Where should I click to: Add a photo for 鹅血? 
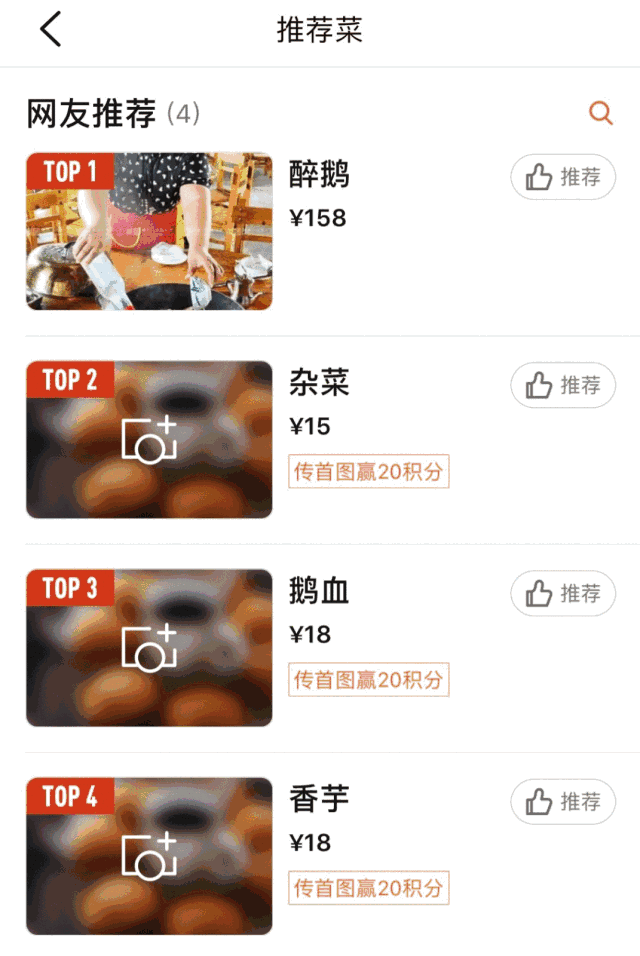[x=149, y=648]
